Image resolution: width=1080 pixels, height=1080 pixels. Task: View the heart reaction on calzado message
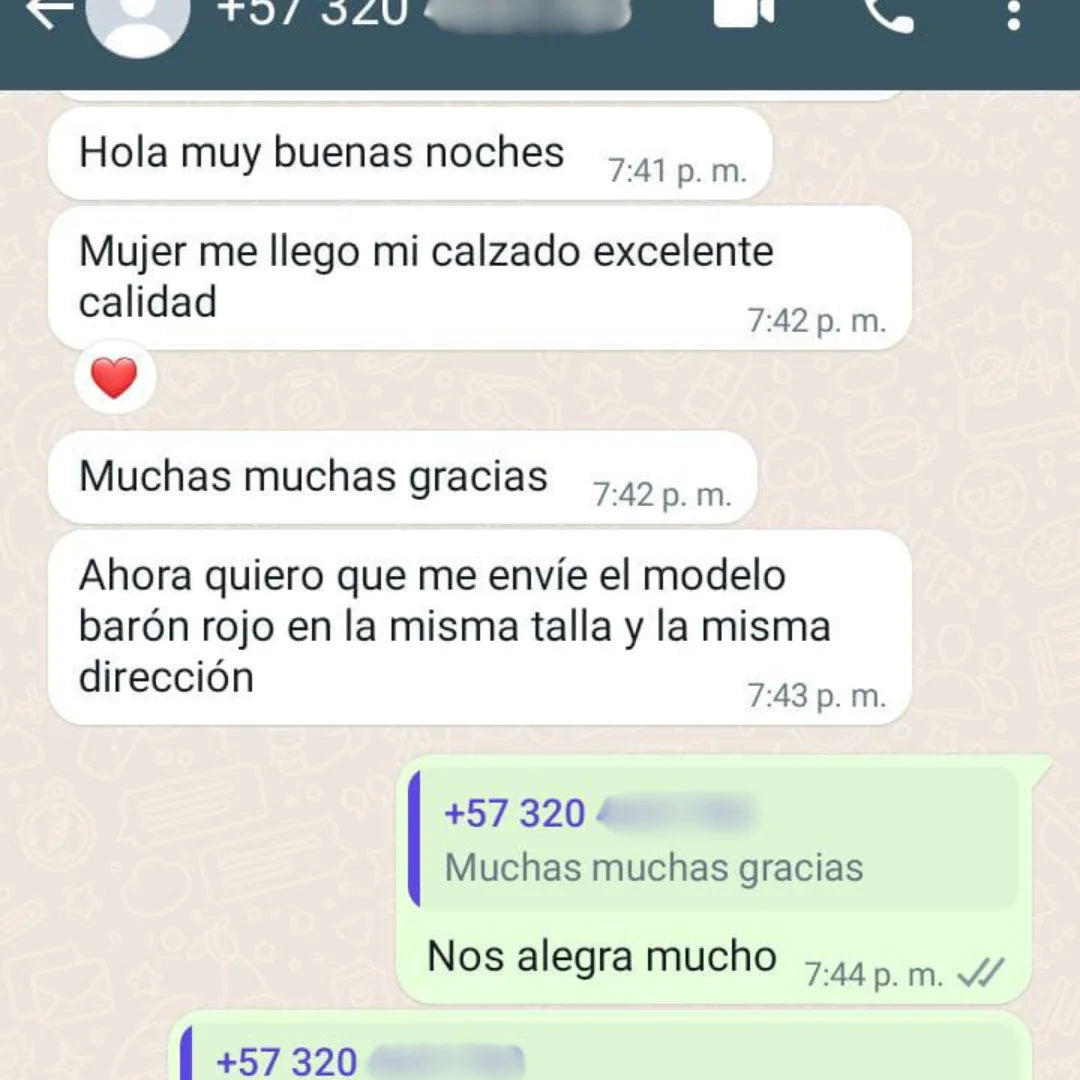pos(114,379)
